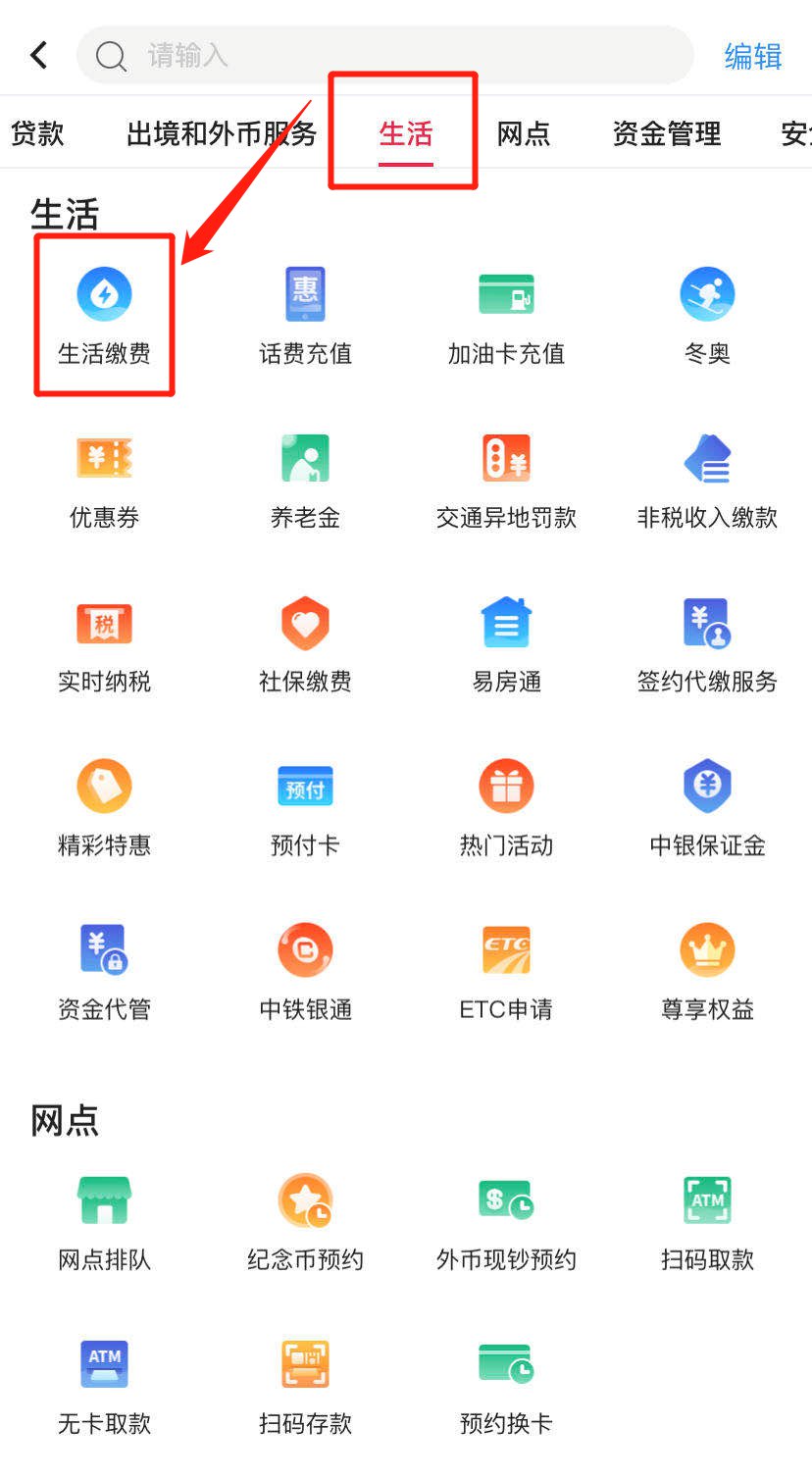Open 尊享权益
The width and height of the screenshot is (812, 1478).
[x=707, y=970]
